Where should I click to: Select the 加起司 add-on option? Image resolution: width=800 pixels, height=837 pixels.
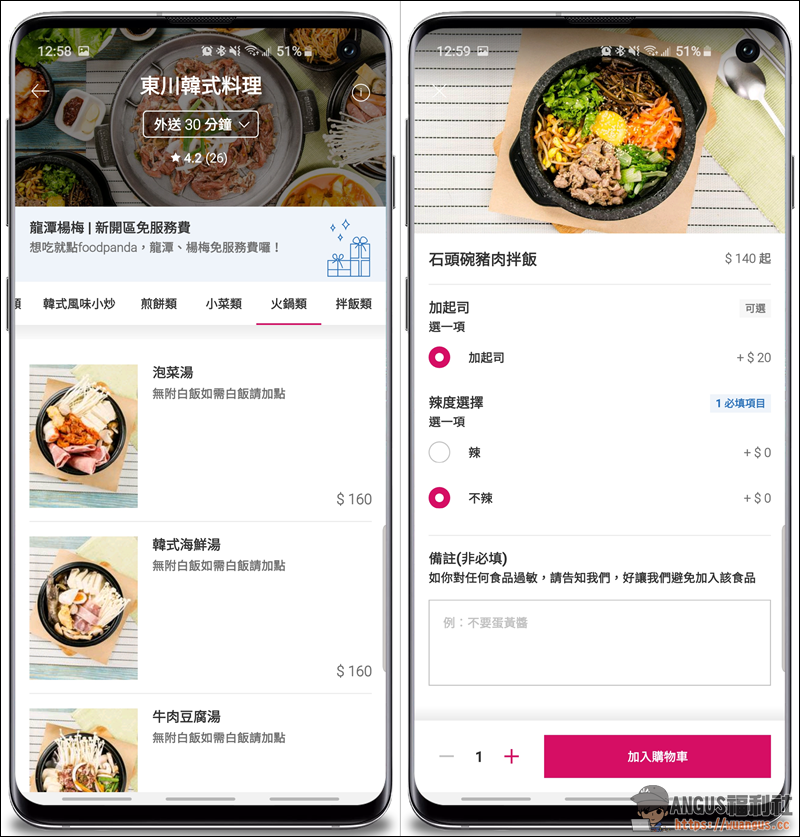point(440,357)
